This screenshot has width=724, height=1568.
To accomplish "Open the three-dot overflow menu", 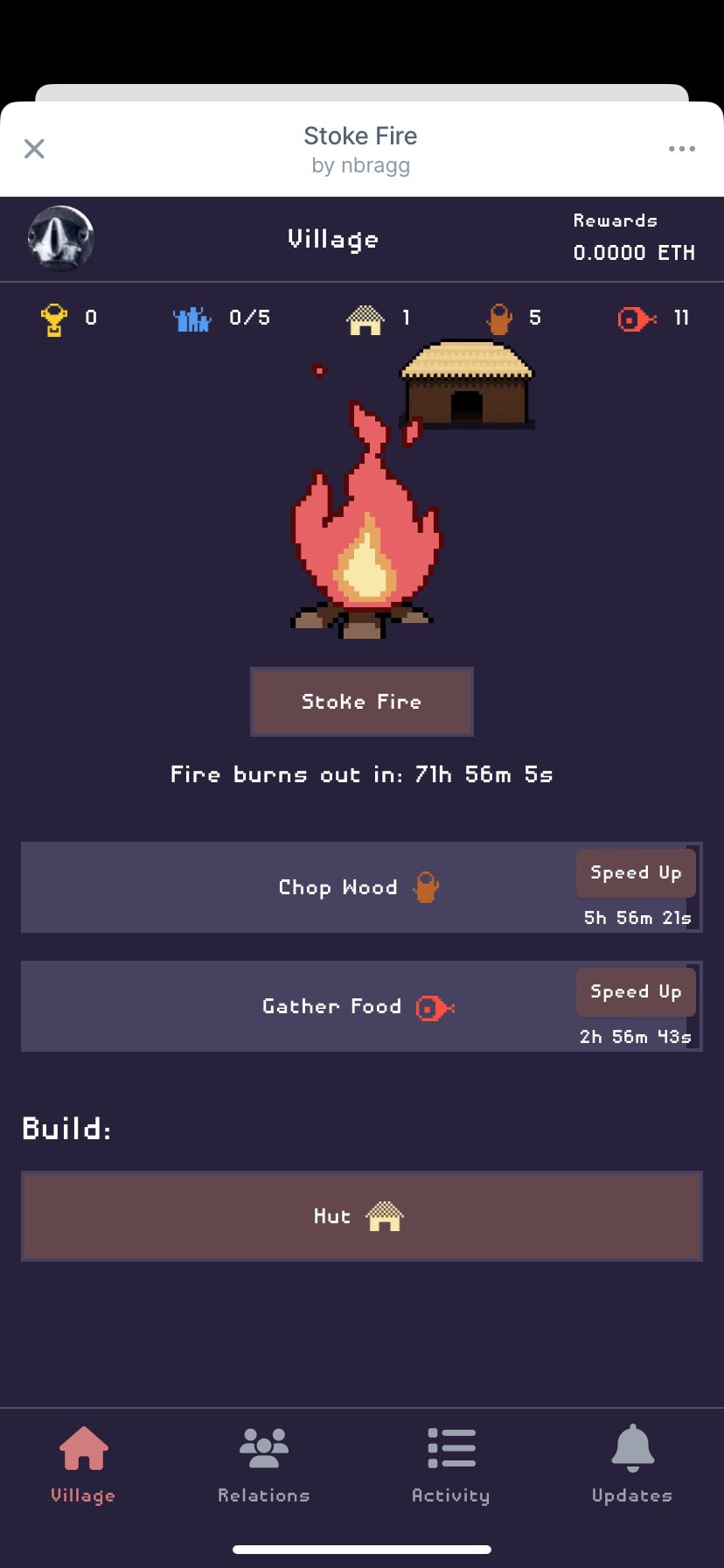I will pyautogui.click(x=681, y=149).
